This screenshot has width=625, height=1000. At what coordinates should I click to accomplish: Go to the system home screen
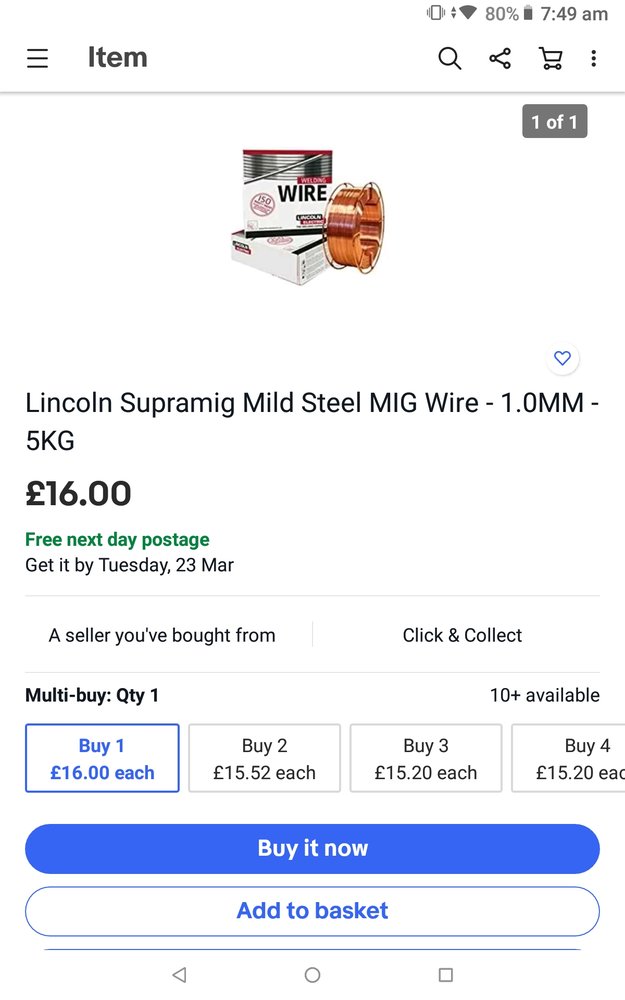(x=312, y=974)
